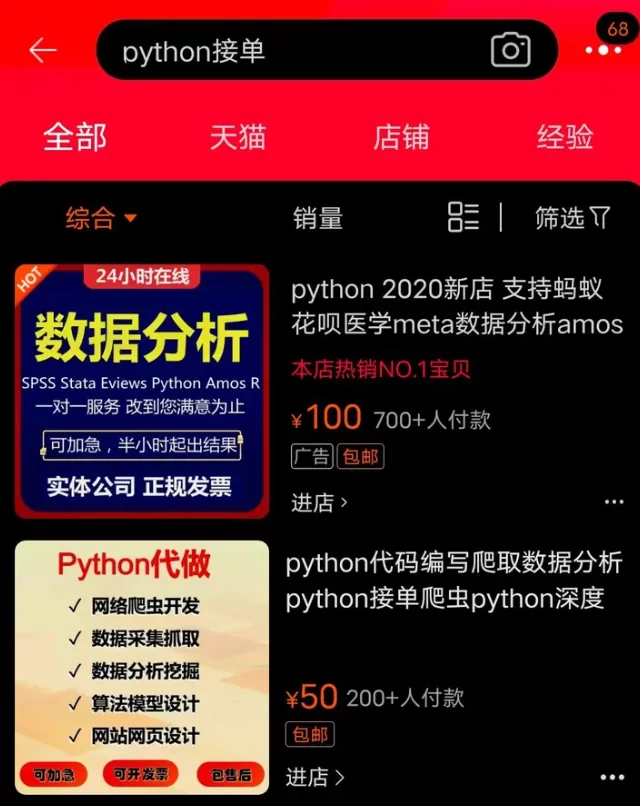This screenshot has height=806, width=640.
Task: Open the Python代做 product image
Action: coord(141,667)
